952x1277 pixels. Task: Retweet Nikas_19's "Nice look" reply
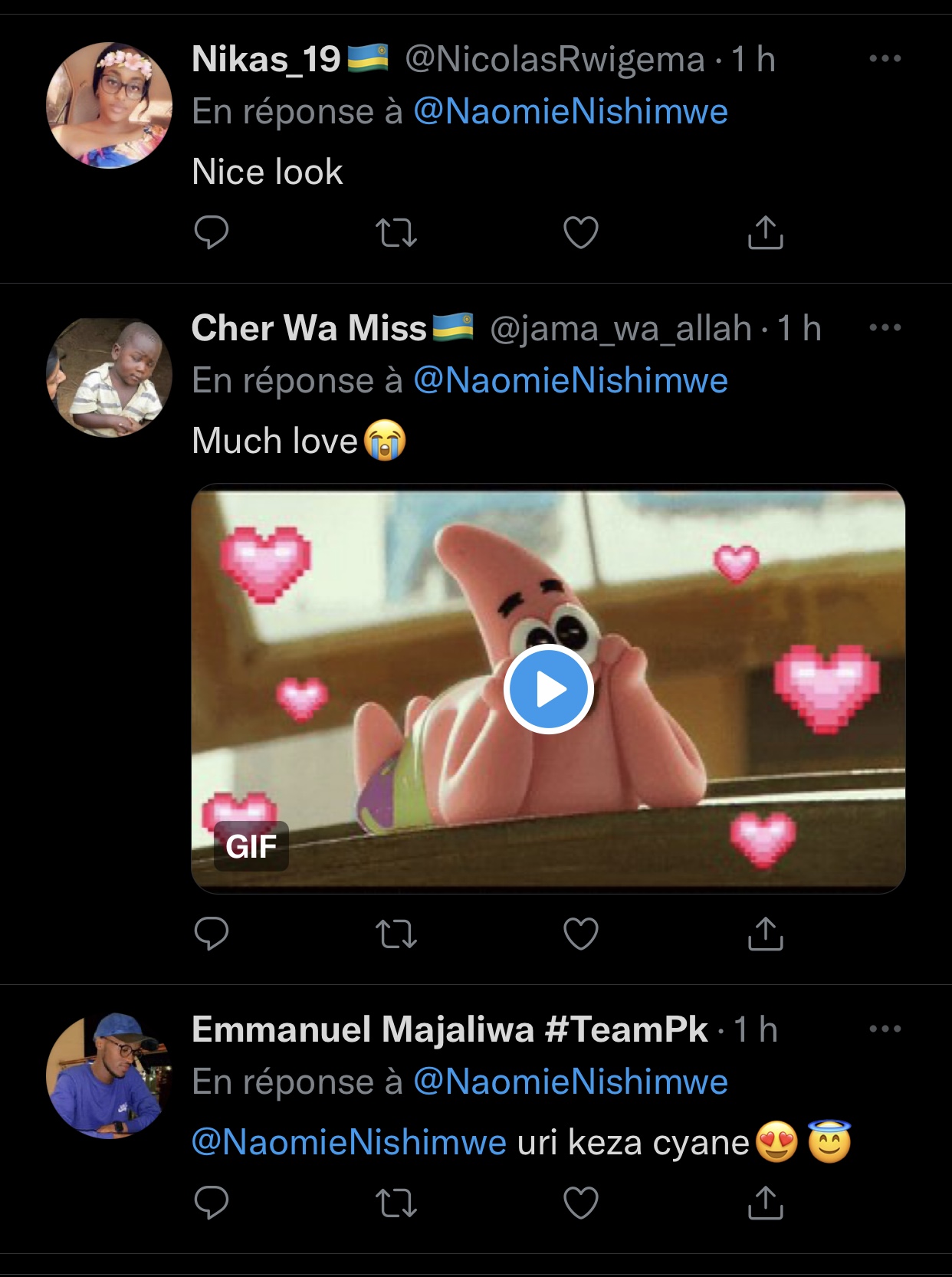click(x=396, y=232)
